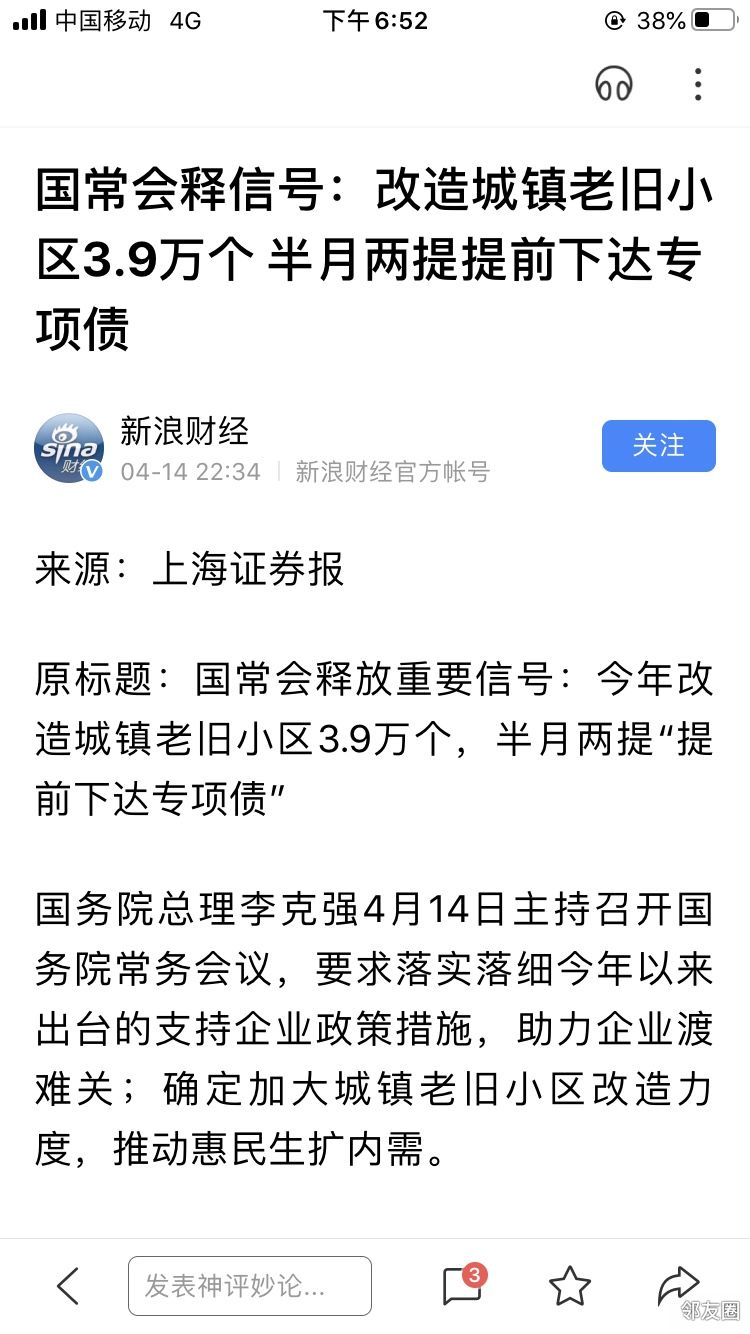View the 3 comments
750x1334 pixels.
pos(463,1285)
